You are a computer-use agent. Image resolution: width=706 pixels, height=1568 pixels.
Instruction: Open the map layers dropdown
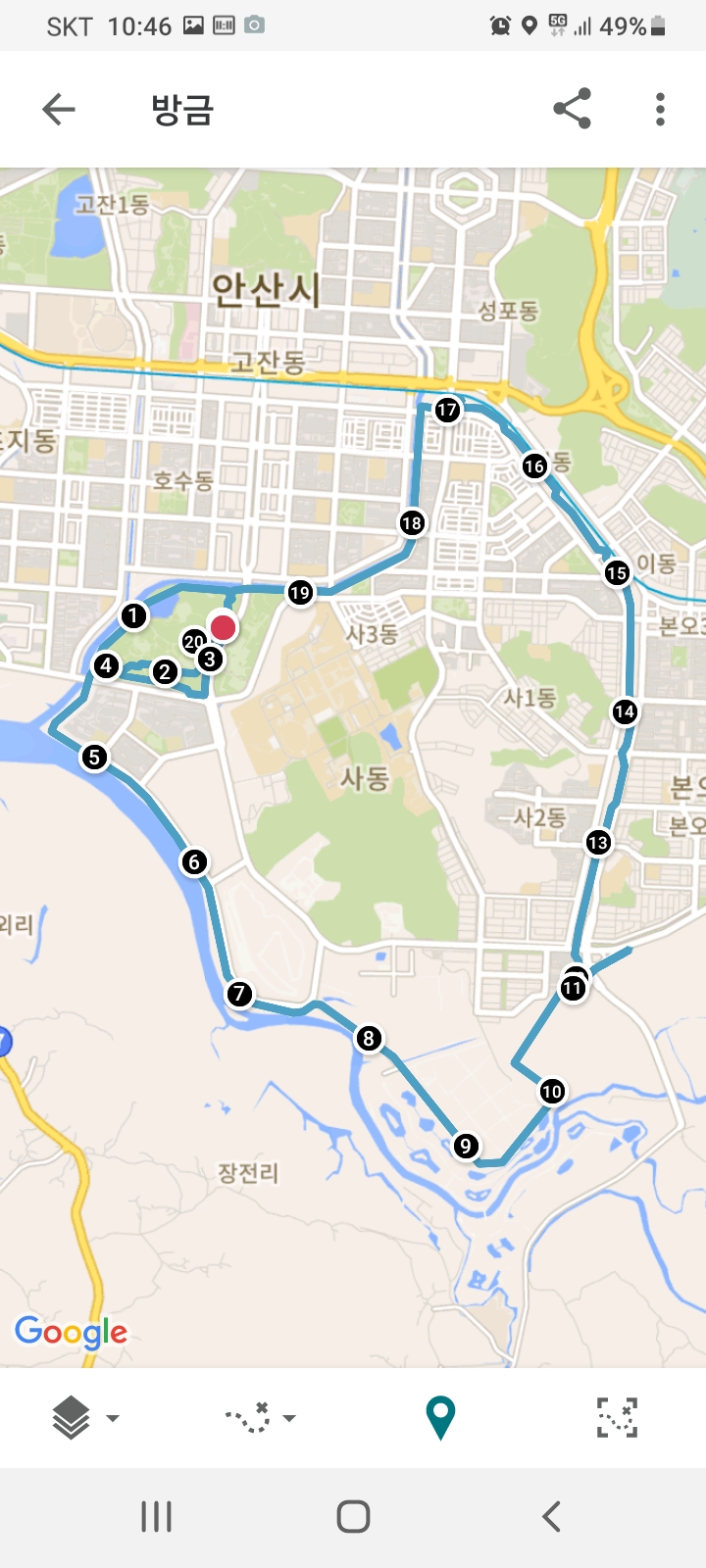pos(84,1417)
